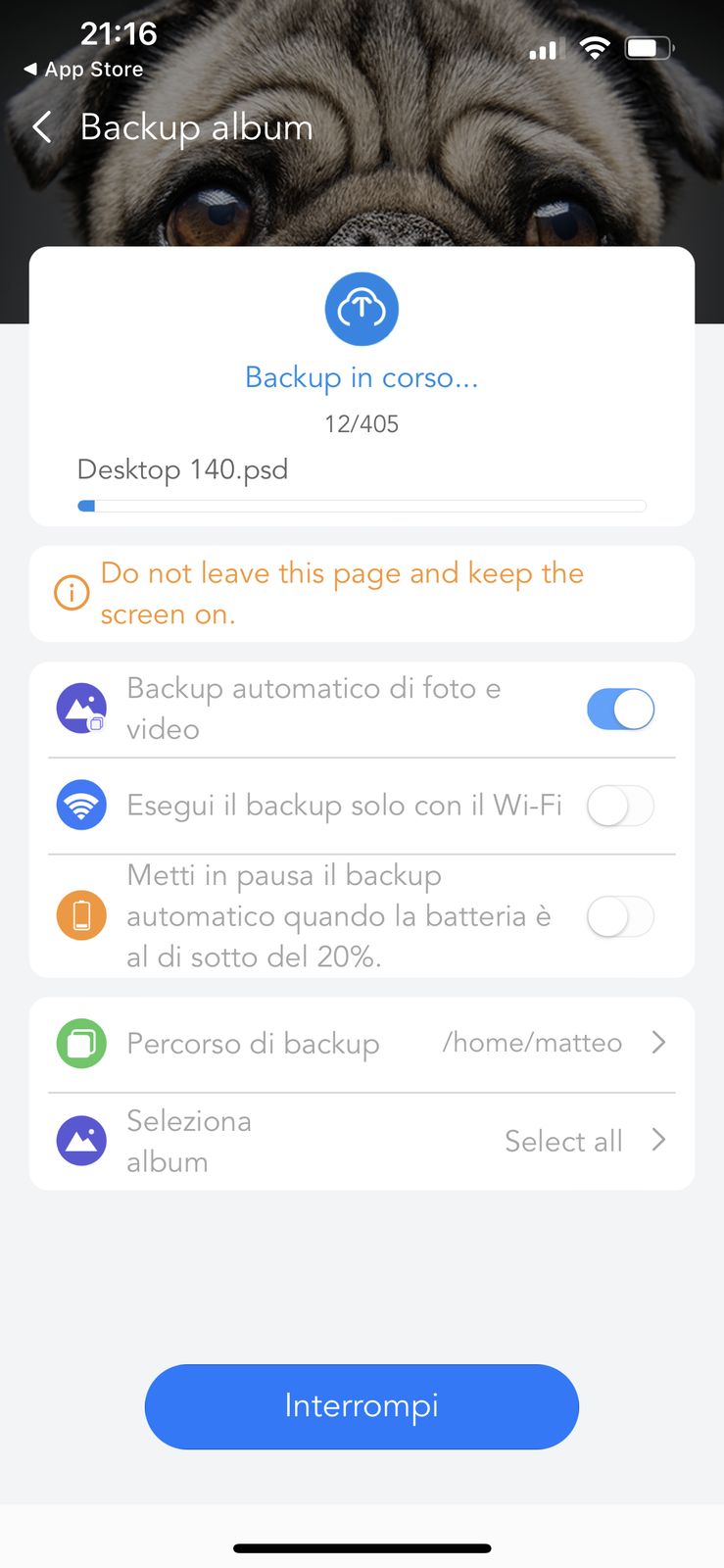Turn on pause backup below 20% battery

(620, 917)
